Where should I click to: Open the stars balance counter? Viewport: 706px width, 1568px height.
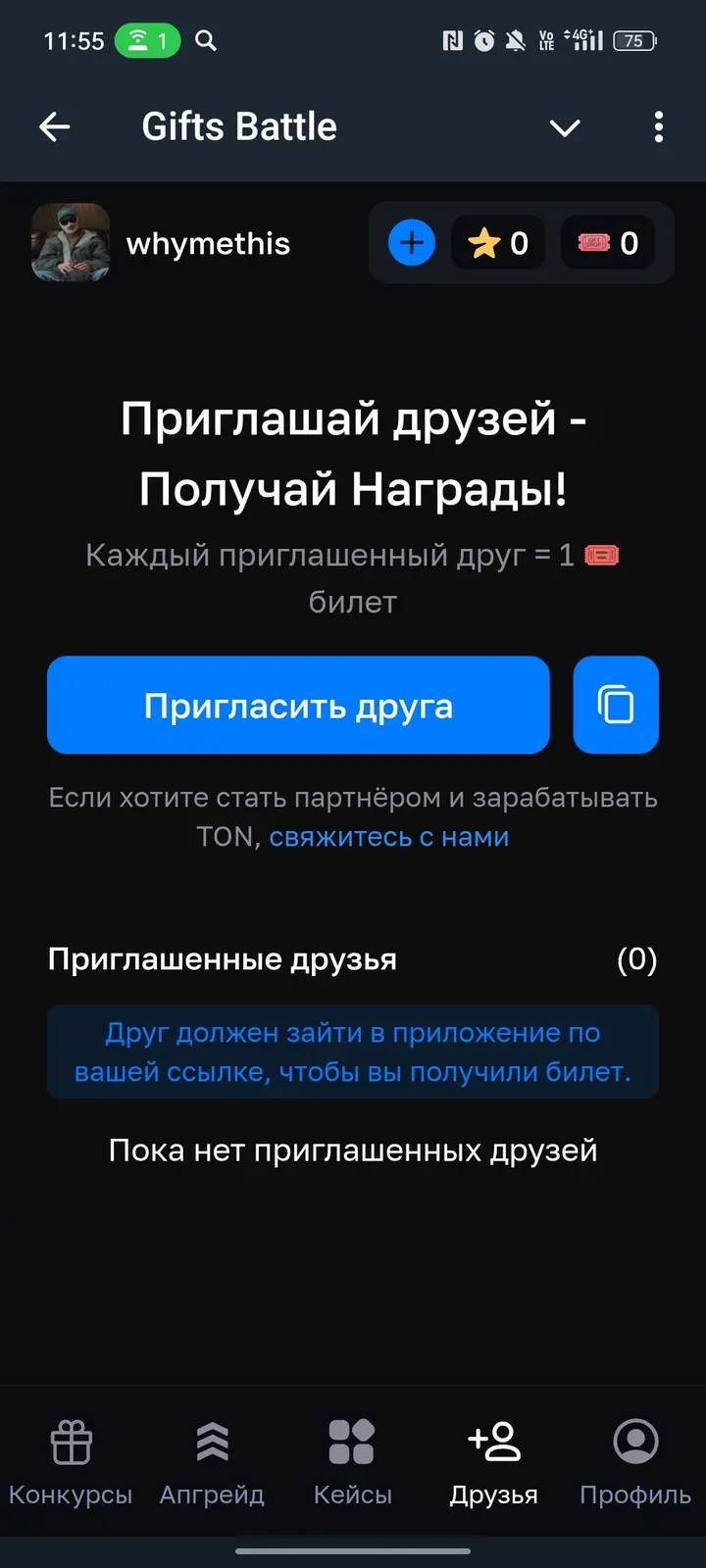[499, 243]
